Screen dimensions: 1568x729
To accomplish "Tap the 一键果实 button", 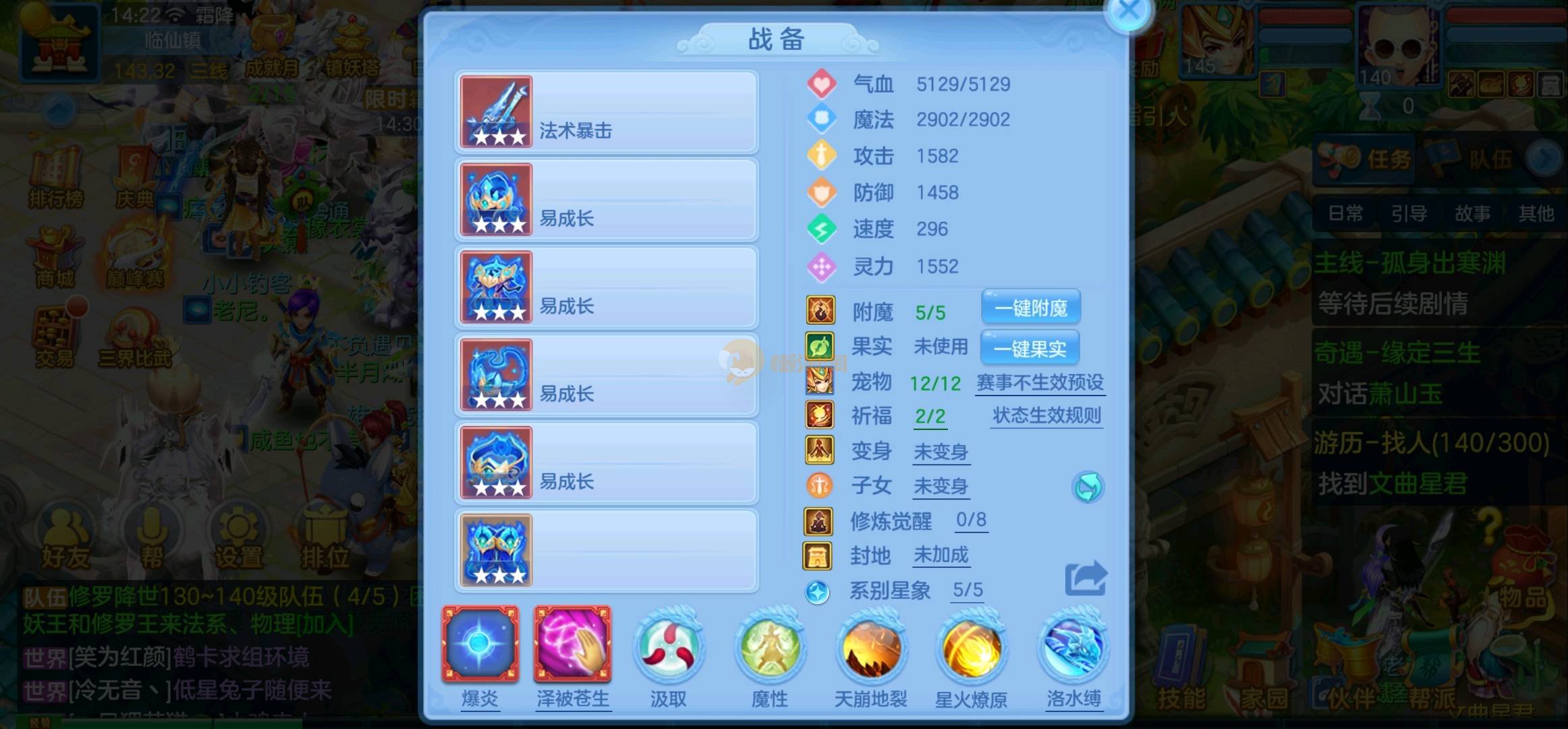I will point(1030,348).
